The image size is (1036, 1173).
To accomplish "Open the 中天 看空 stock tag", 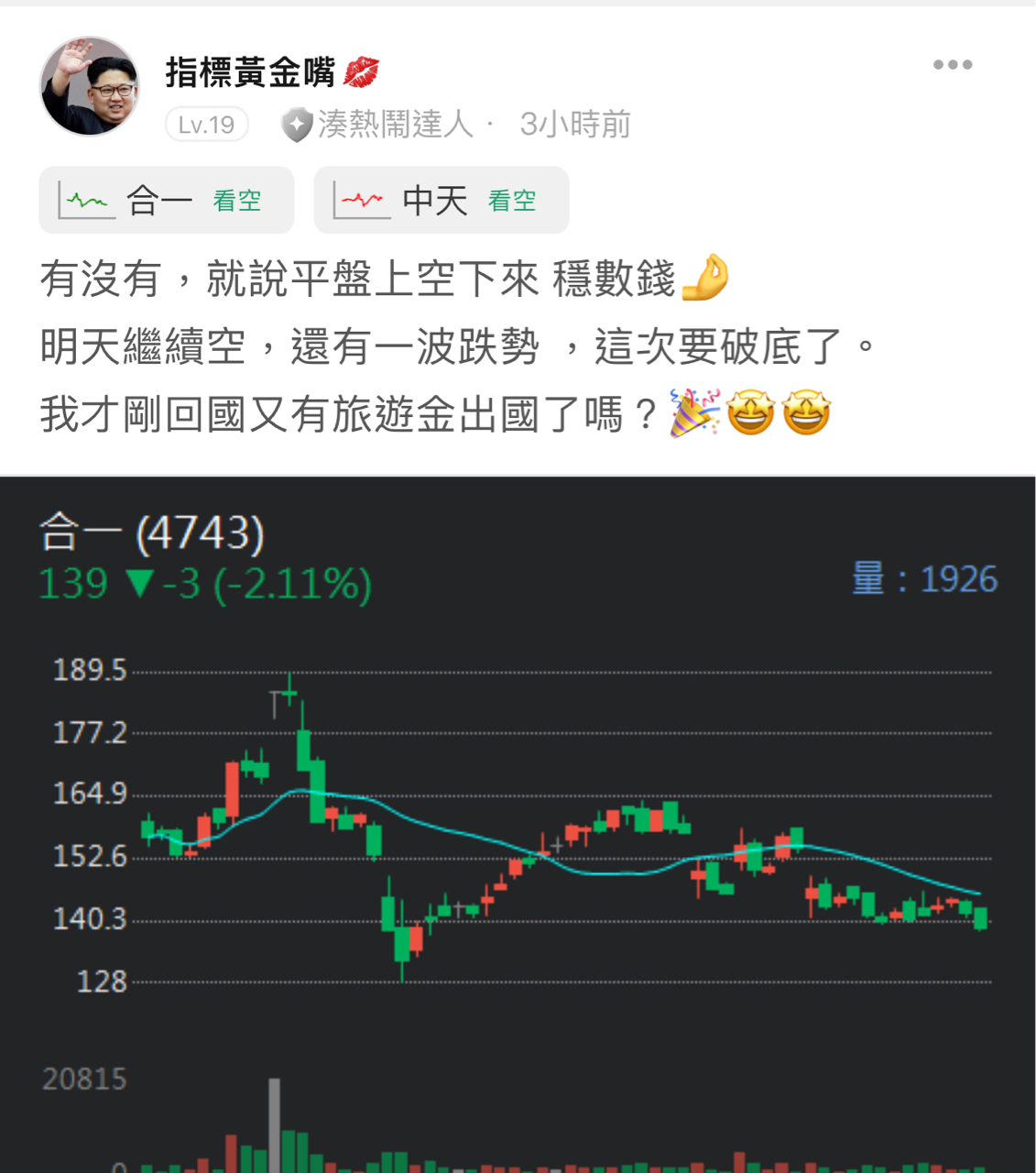I will (x=441, y=200).
